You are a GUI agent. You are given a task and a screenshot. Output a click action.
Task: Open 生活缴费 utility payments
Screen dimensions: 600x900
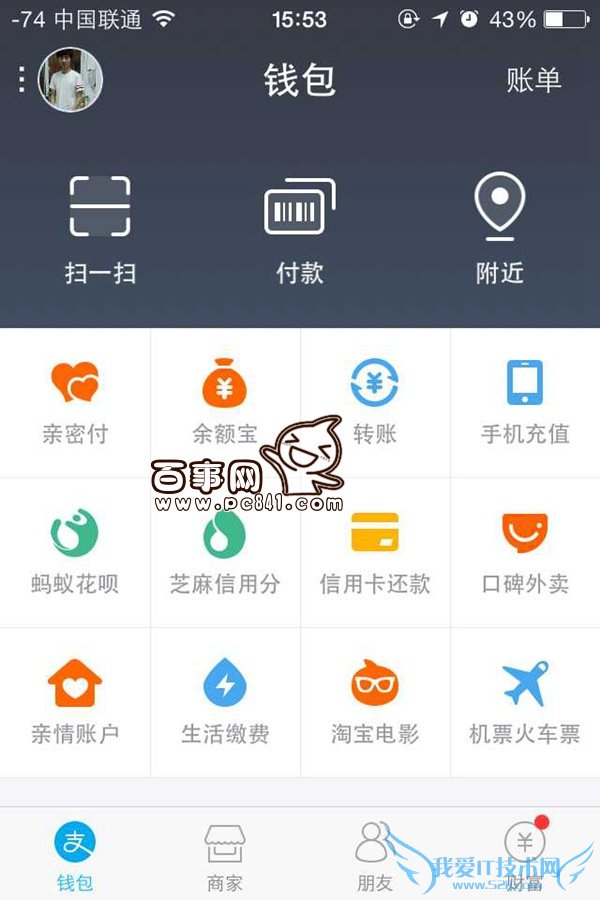(x=224, y=702)
